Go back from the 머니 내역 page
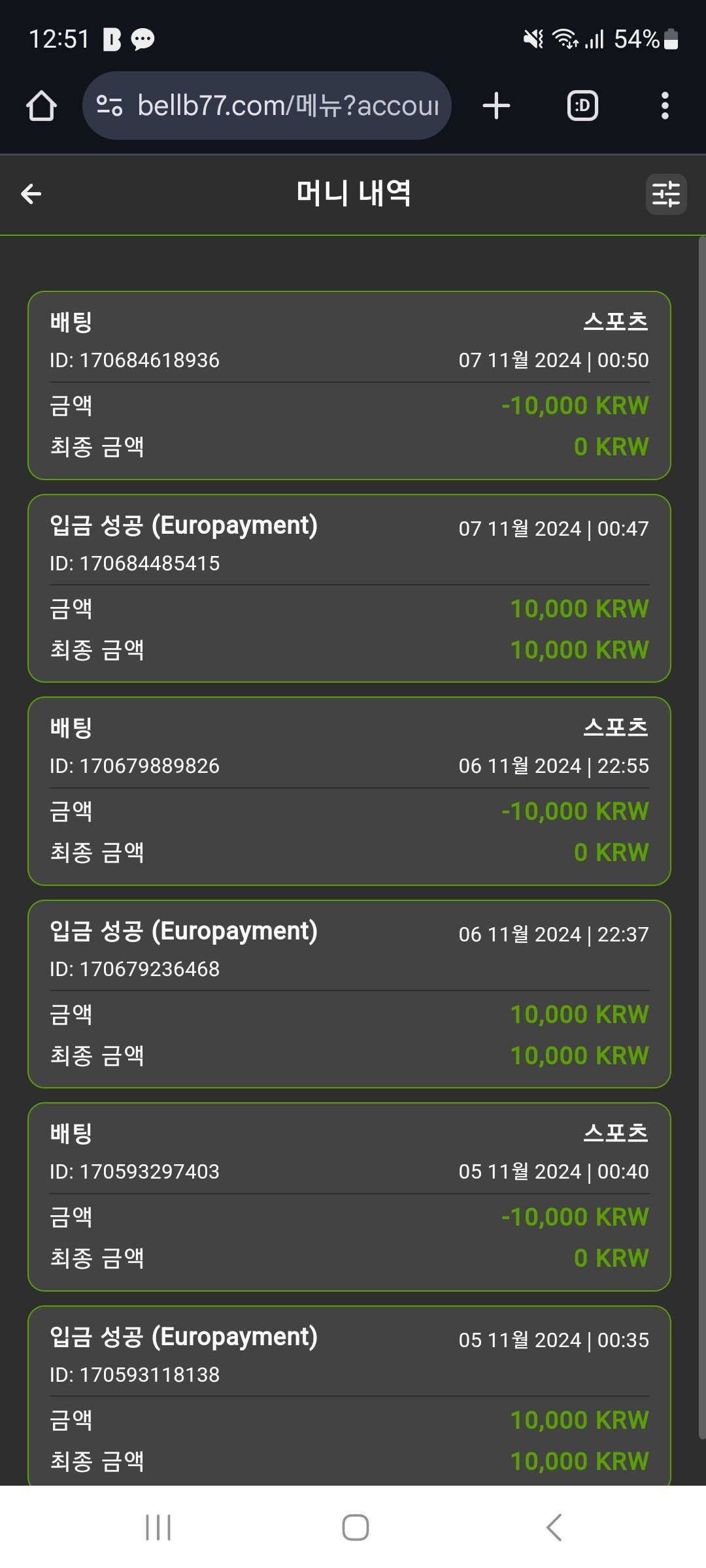 pyautogui.click(x=31, y=194)
